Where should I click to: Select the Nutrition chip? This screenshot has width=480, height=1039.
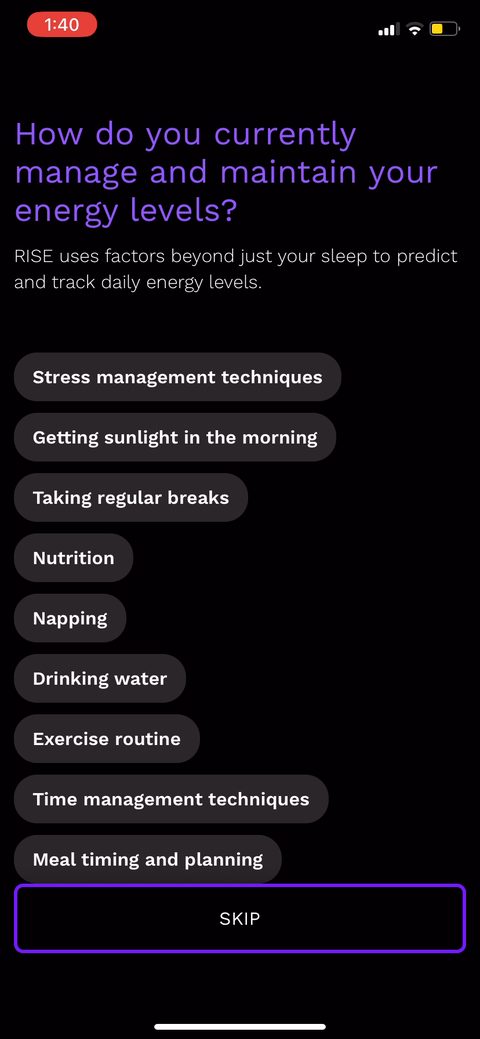(73, 558)
